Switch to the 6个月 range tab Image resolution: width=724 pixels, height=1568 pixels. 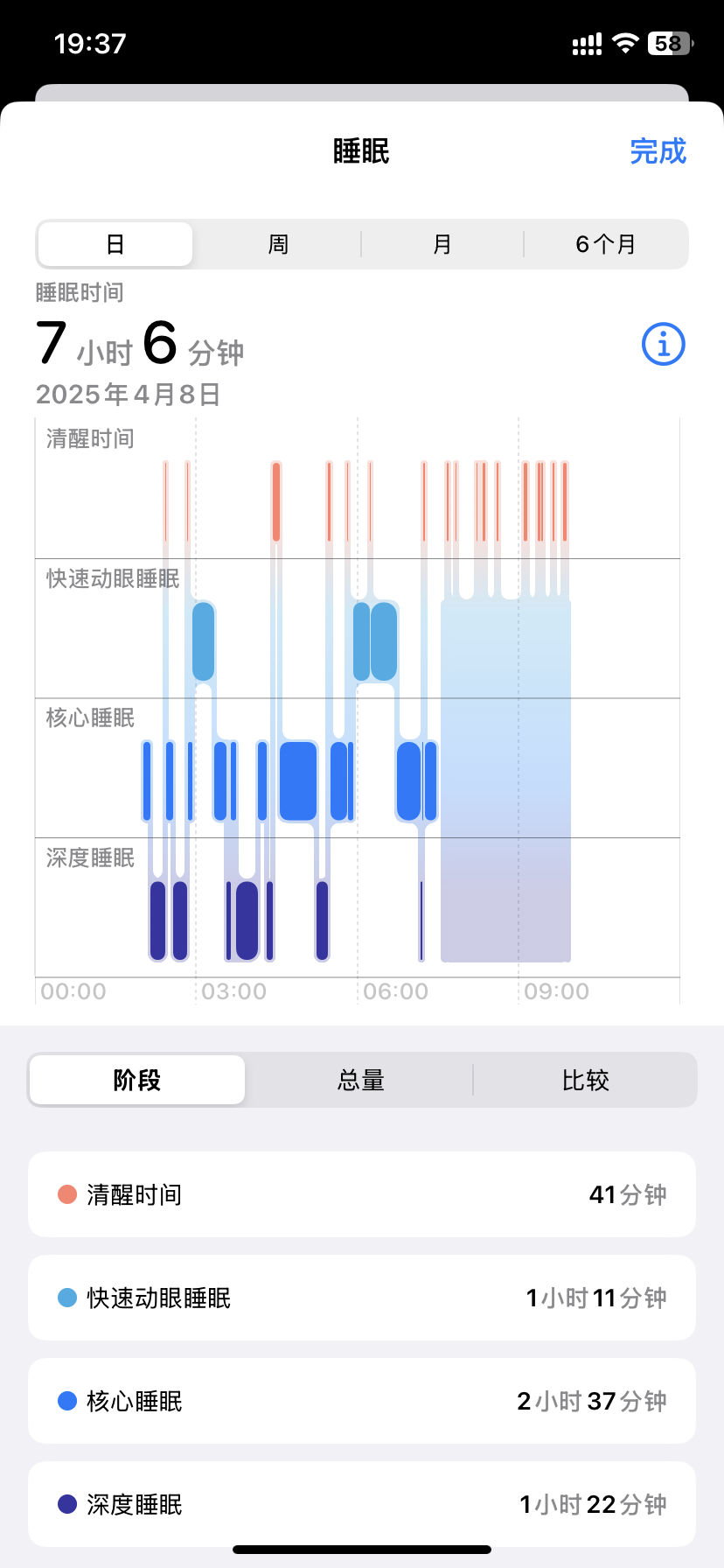[x=605, y=244]
